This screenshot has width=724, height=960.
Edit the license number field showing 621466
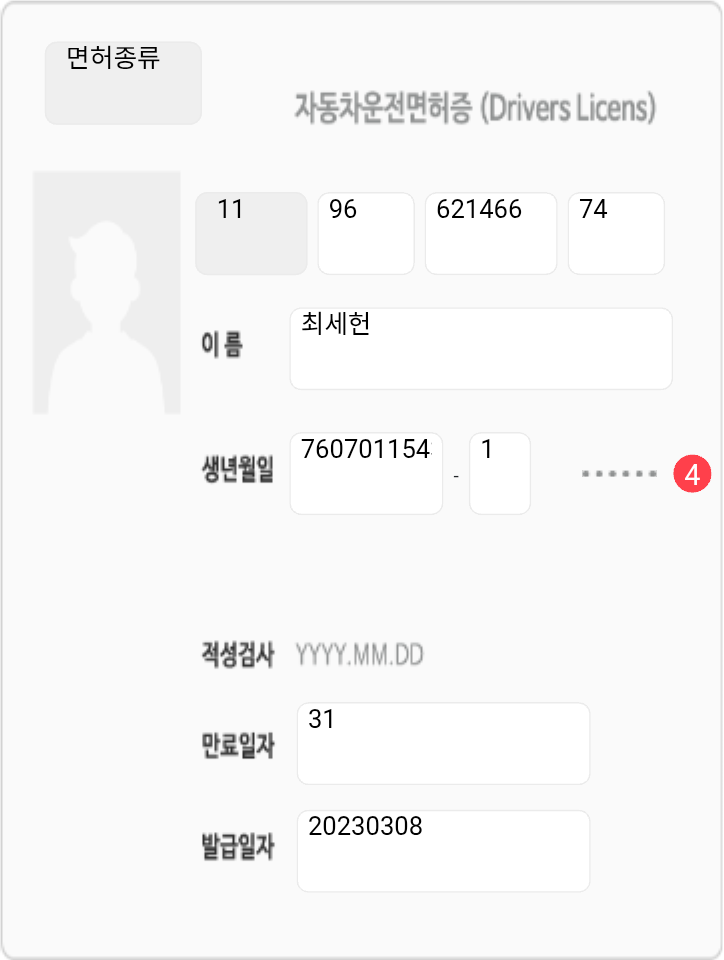tap(491, 233)
